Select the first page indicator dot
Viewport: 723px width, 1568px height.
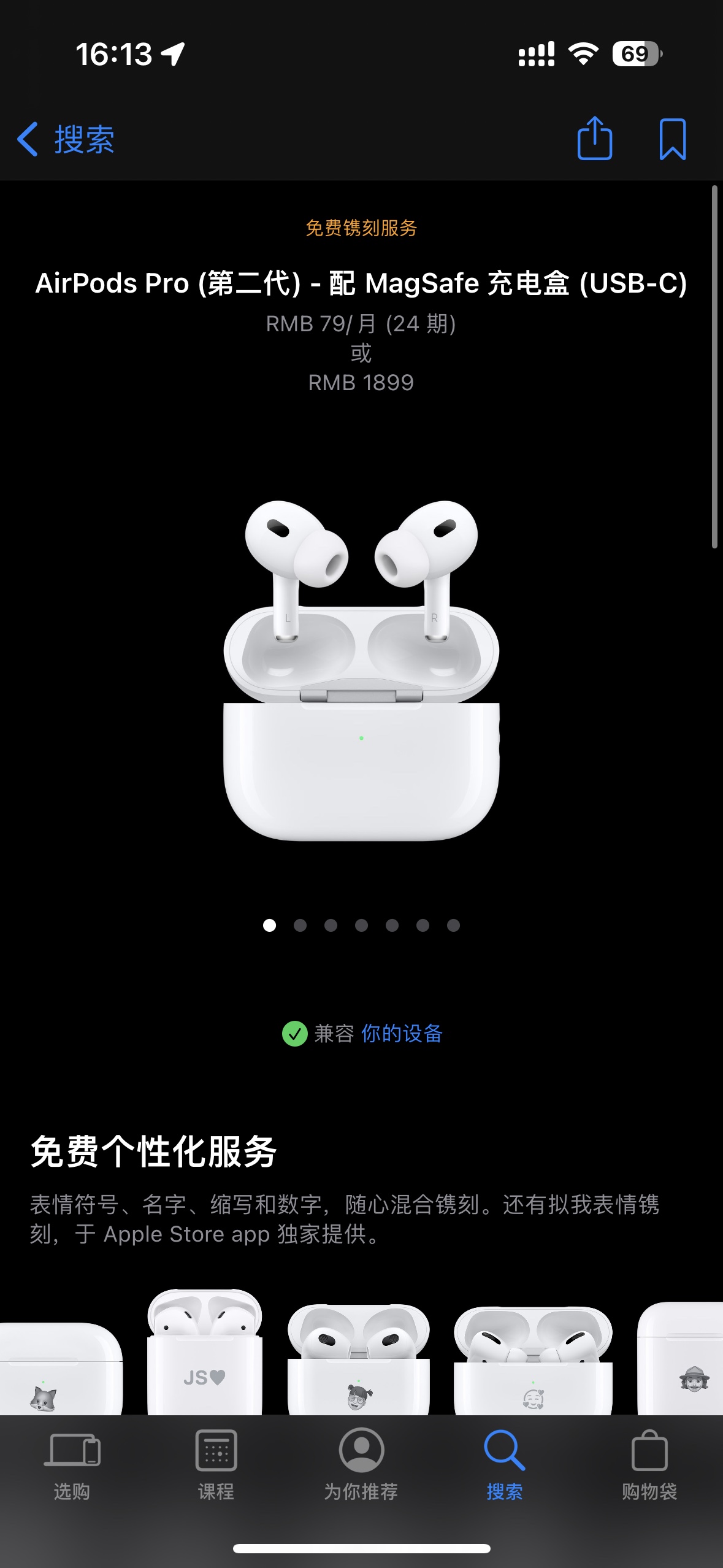(x=270, y=926)
